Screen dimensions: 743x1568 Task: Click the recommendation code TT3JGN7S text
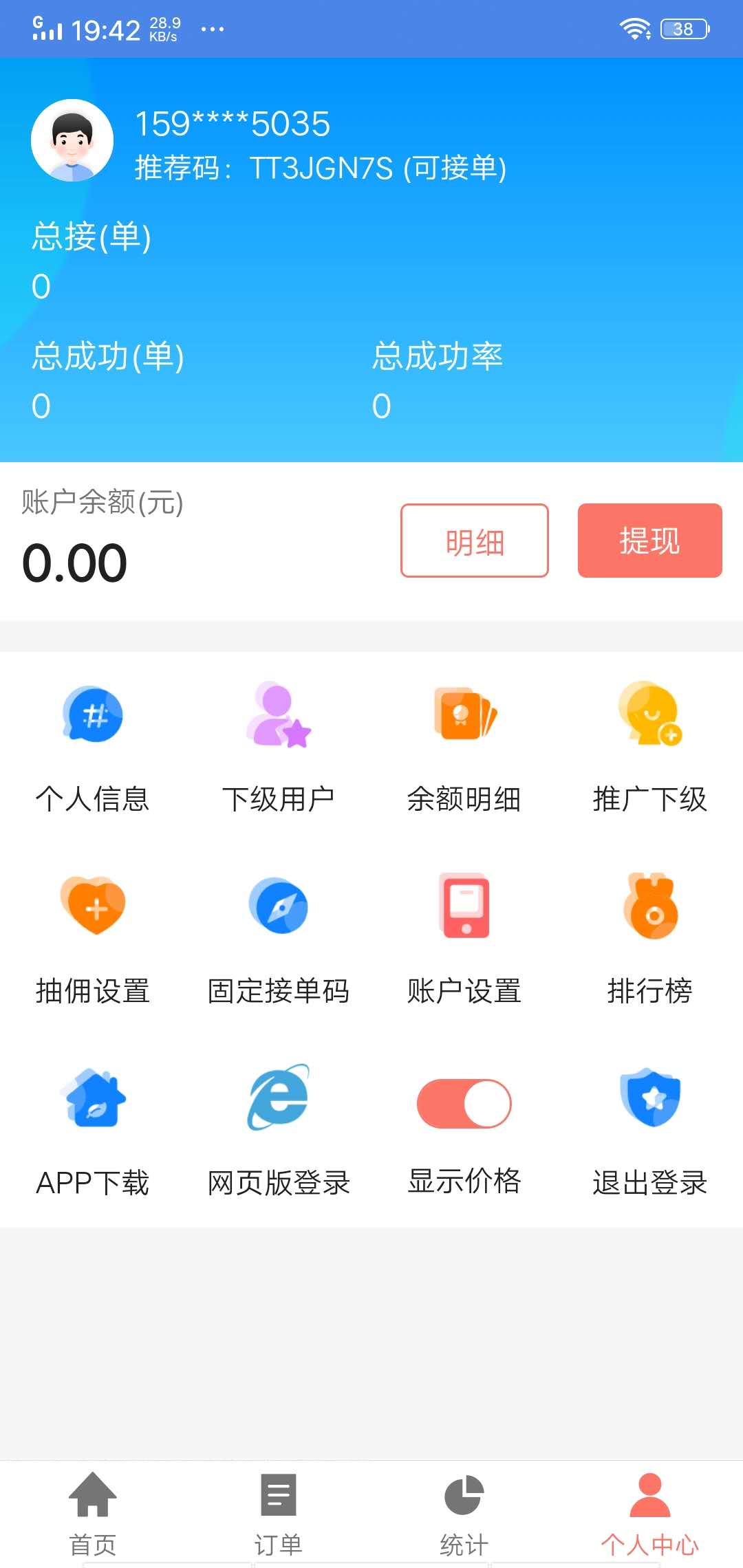tap(319, 167)
